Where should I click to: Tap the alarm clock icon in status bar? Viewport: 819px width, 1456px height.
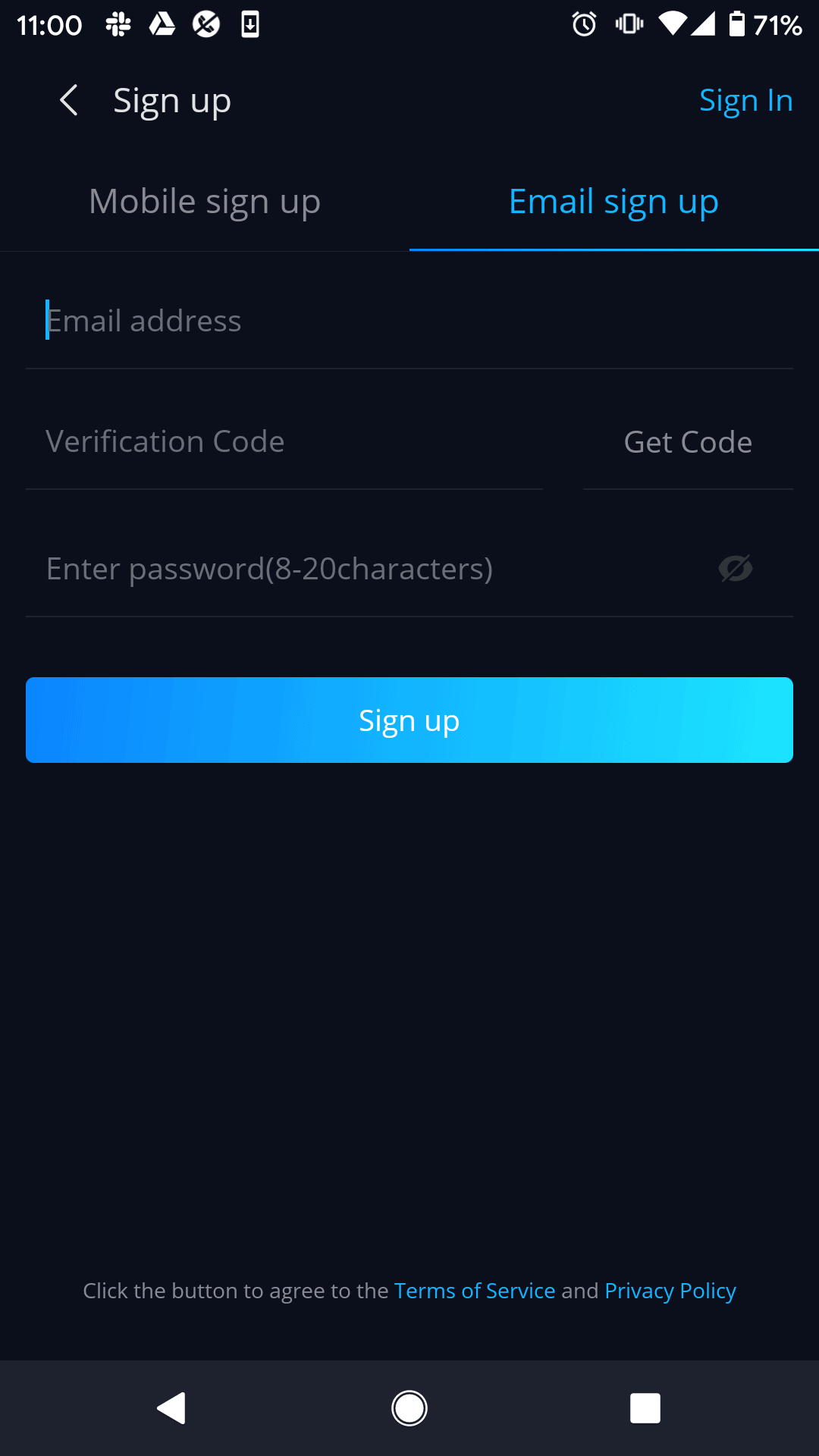coord(584,25)
